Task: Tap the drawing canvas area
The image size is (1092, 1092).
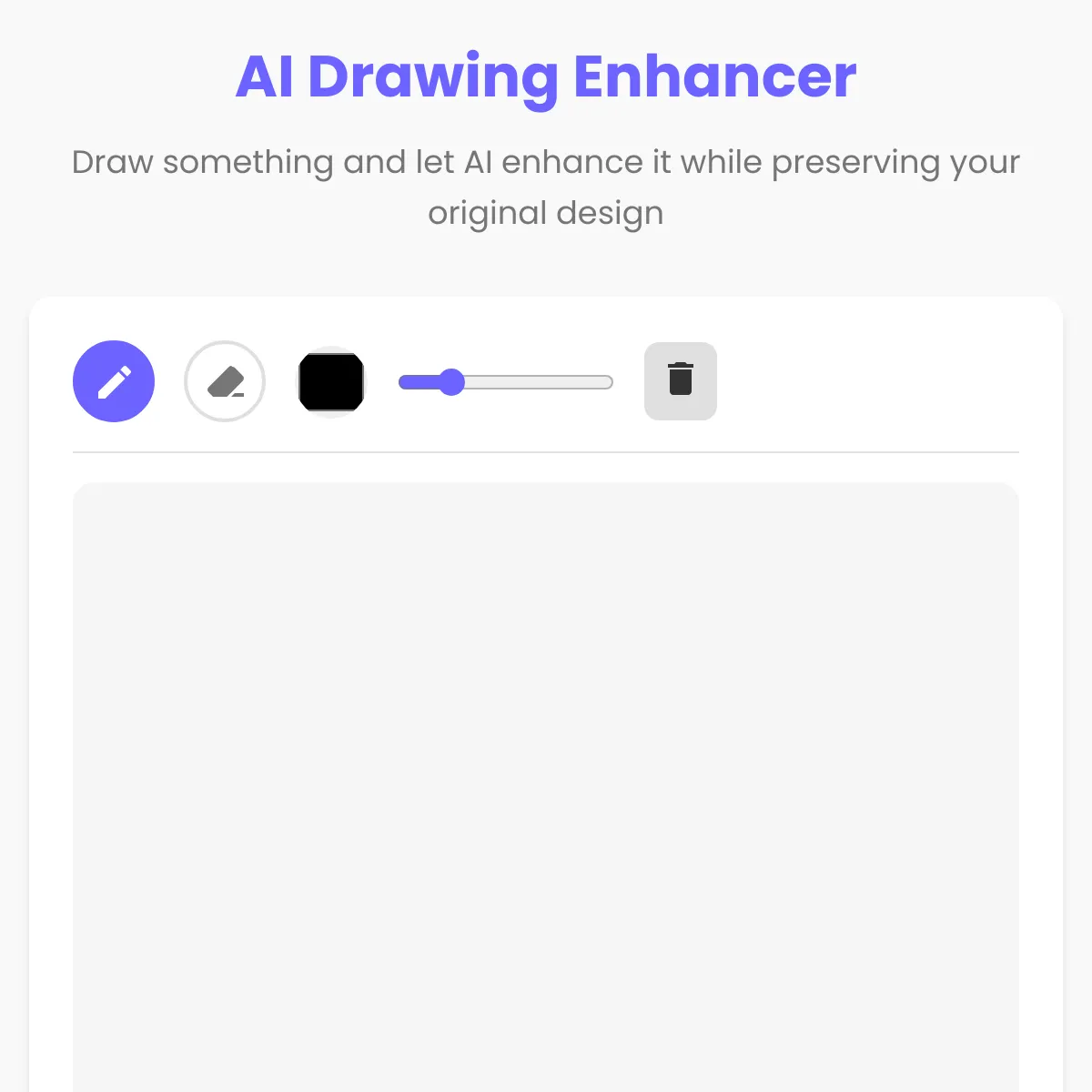Action: [x=546, y=787]
